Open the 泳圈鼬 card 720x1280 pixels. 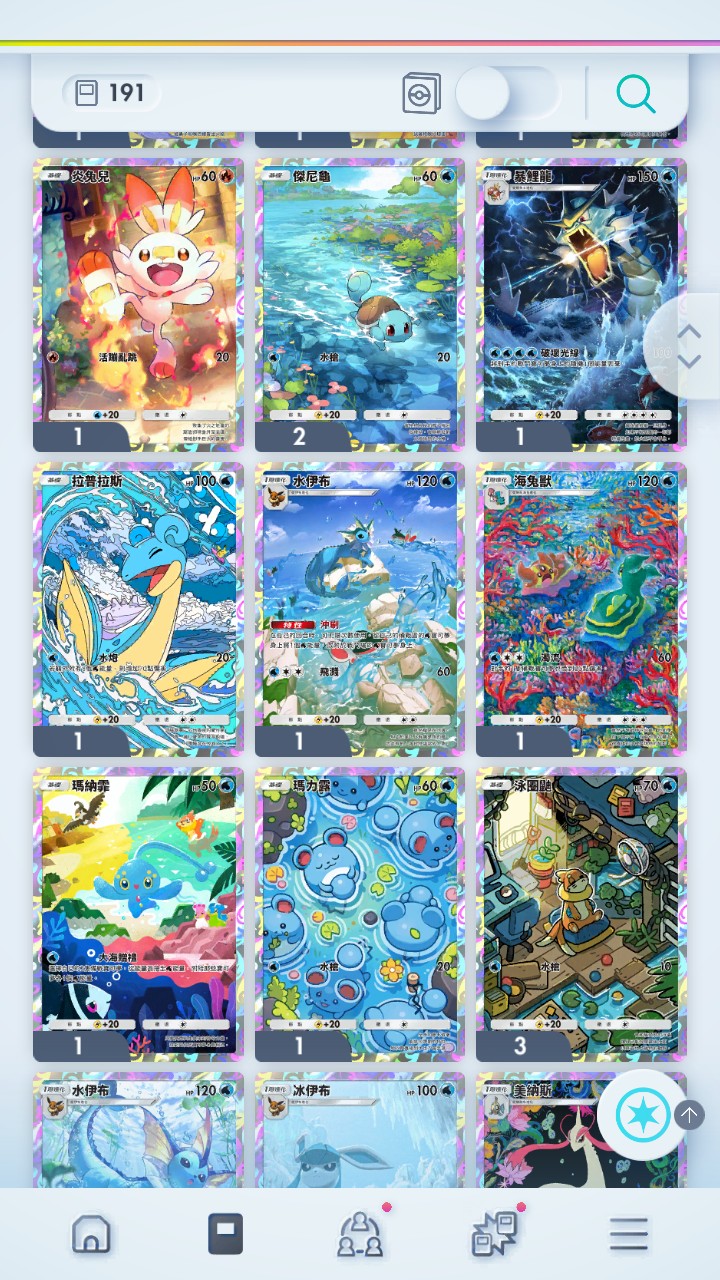581,910
